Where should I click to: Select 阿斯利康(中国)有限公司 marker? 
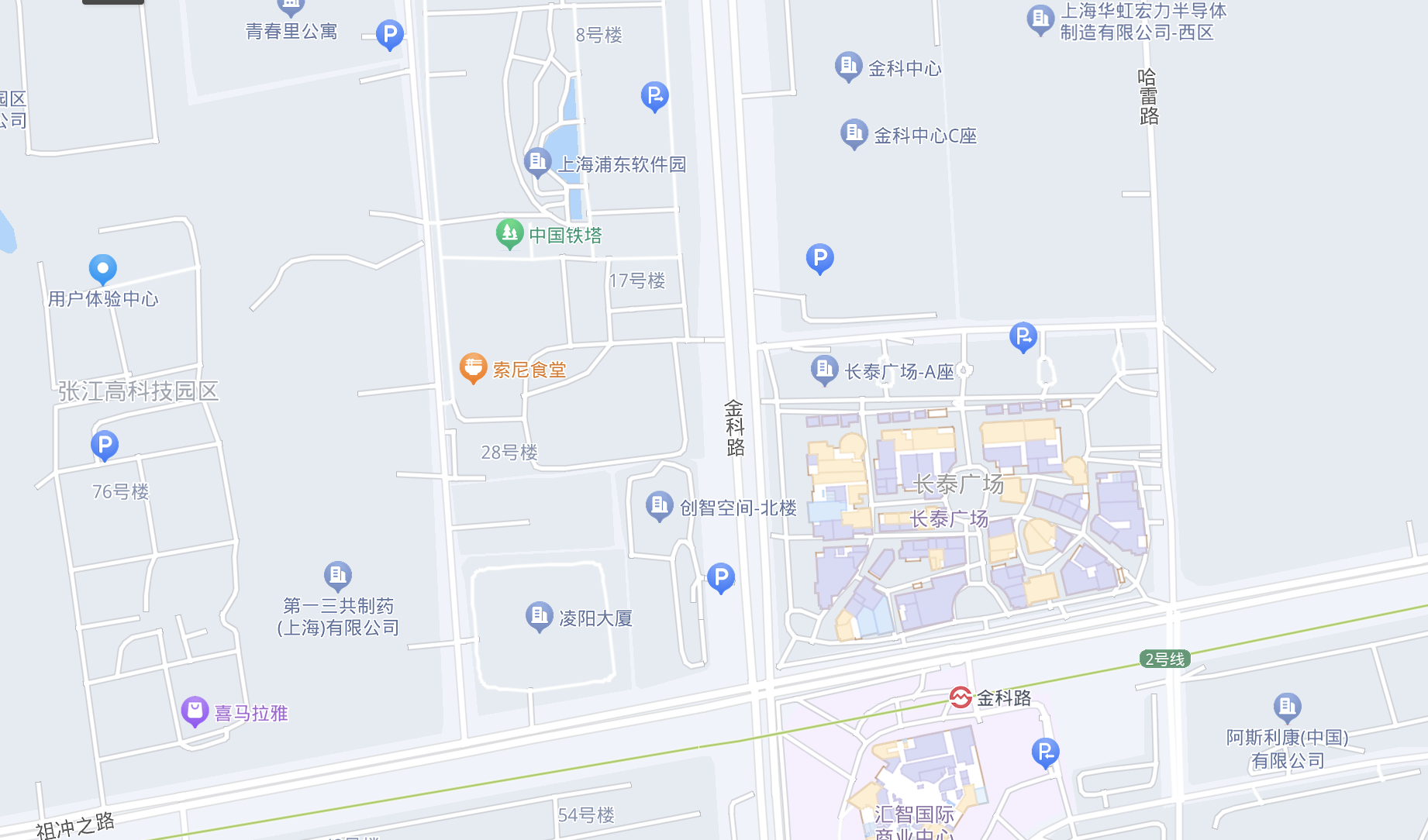pos(1287,706)
